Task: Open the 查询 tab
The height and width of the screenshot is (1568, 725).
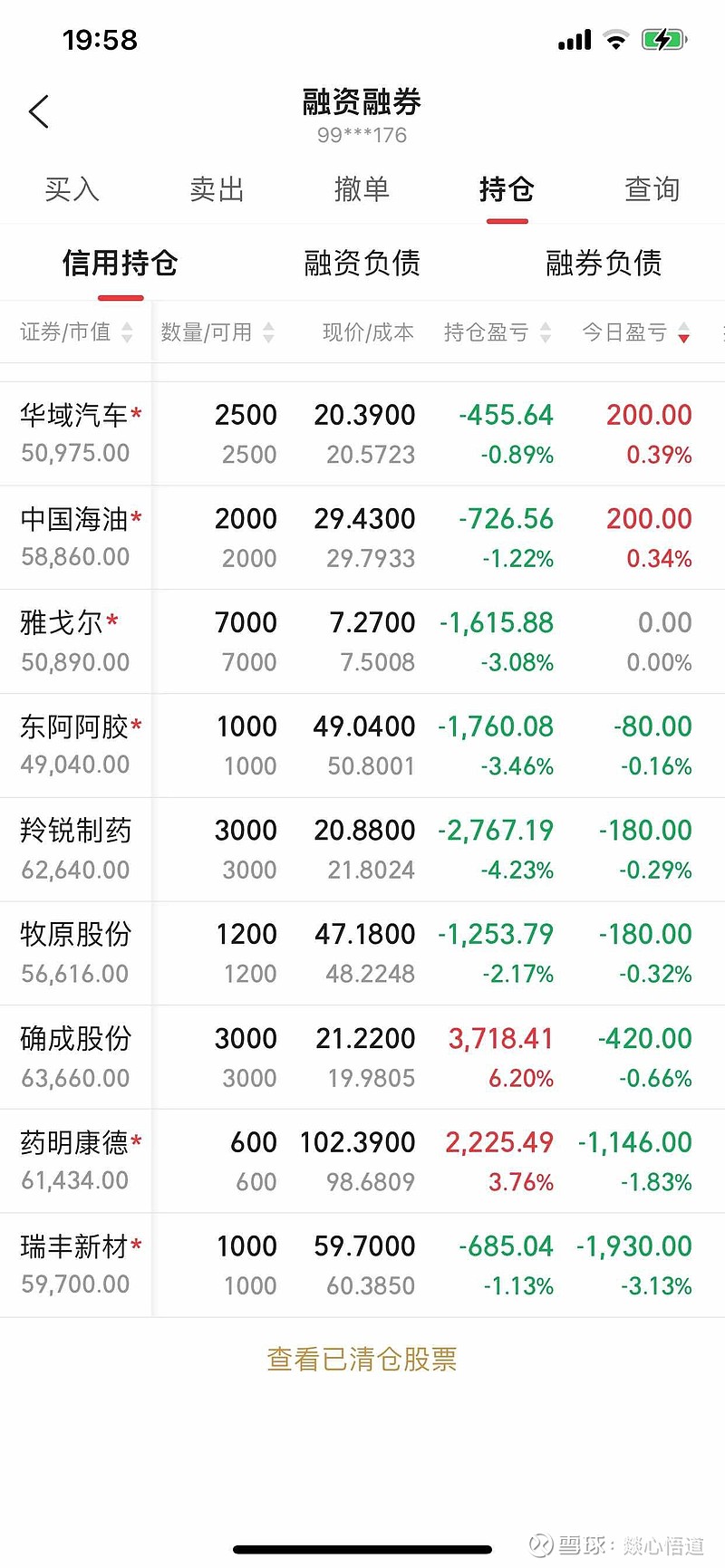Action: (652, 189)
